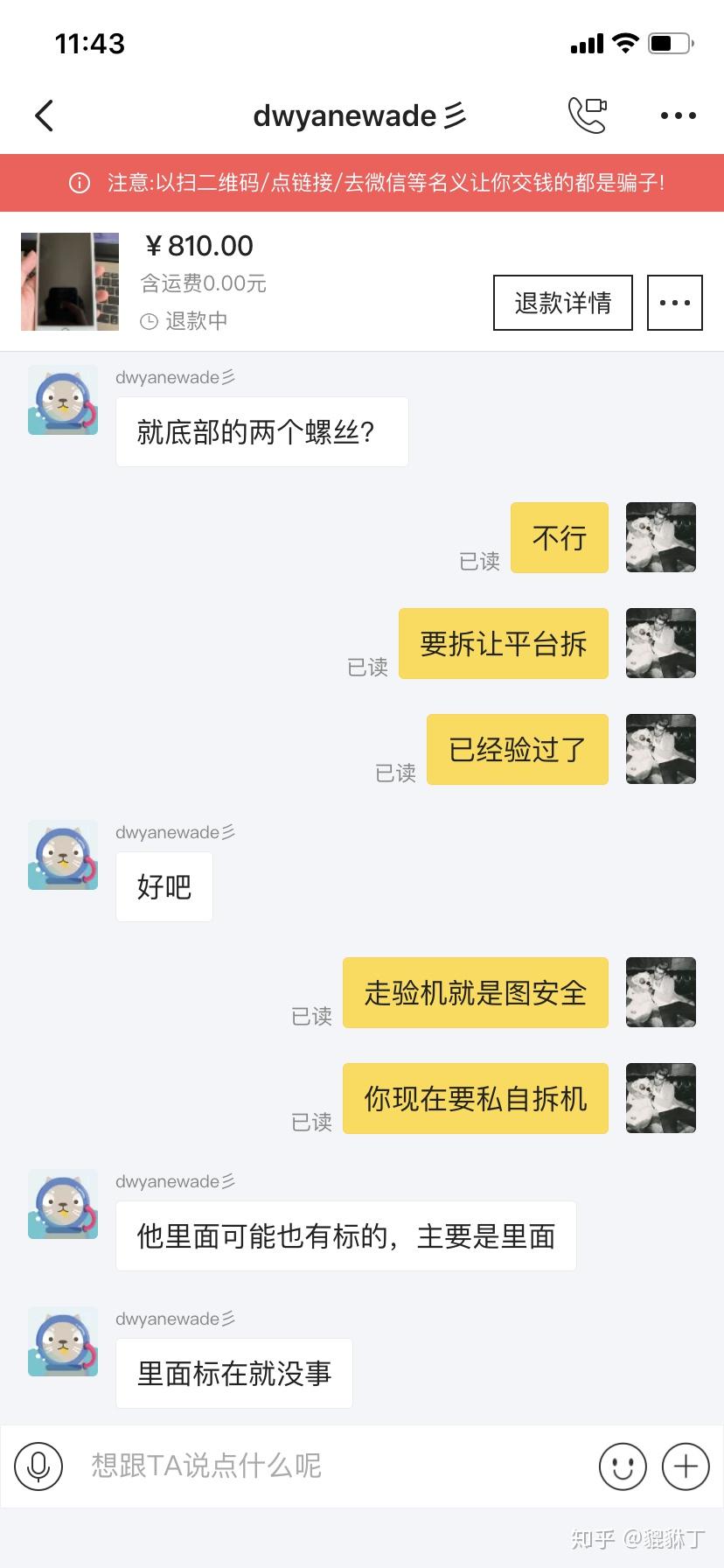
Task: Open the top-right overflow menu
Action: pyautogui.click(x=678, y=115)
